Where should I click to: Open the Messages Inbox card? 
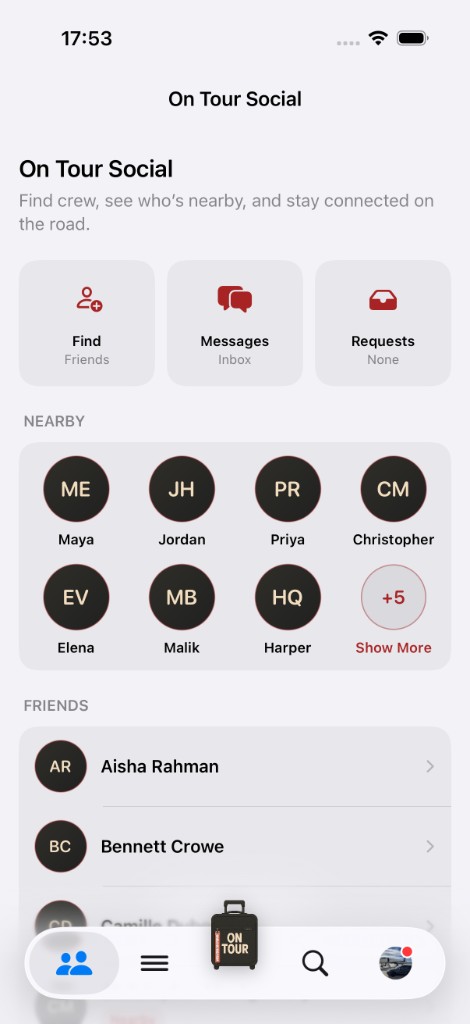pos(235,323)
